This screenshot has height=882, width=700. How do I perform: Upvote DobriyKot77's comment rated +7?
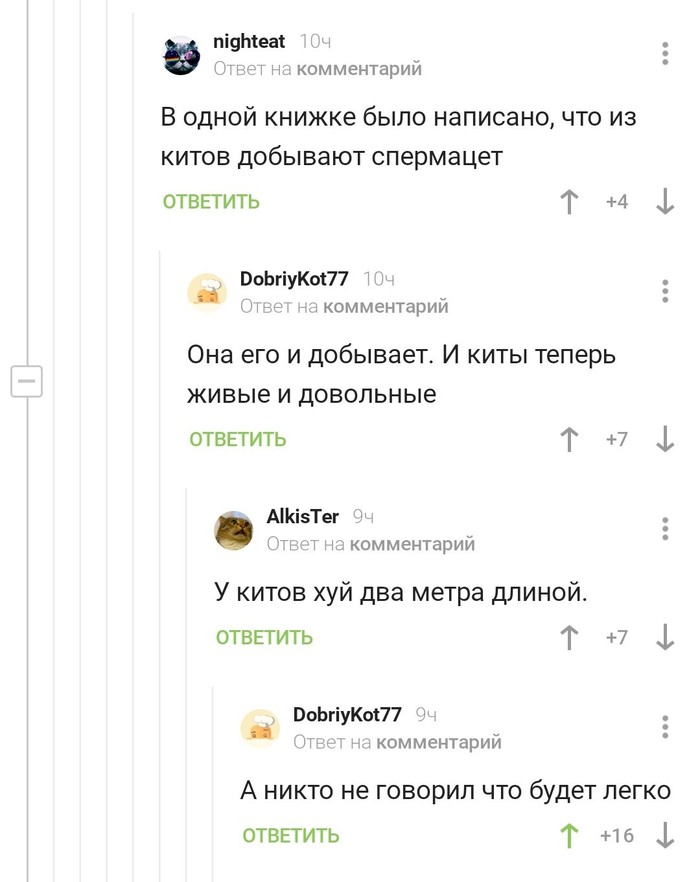(569, 439)
